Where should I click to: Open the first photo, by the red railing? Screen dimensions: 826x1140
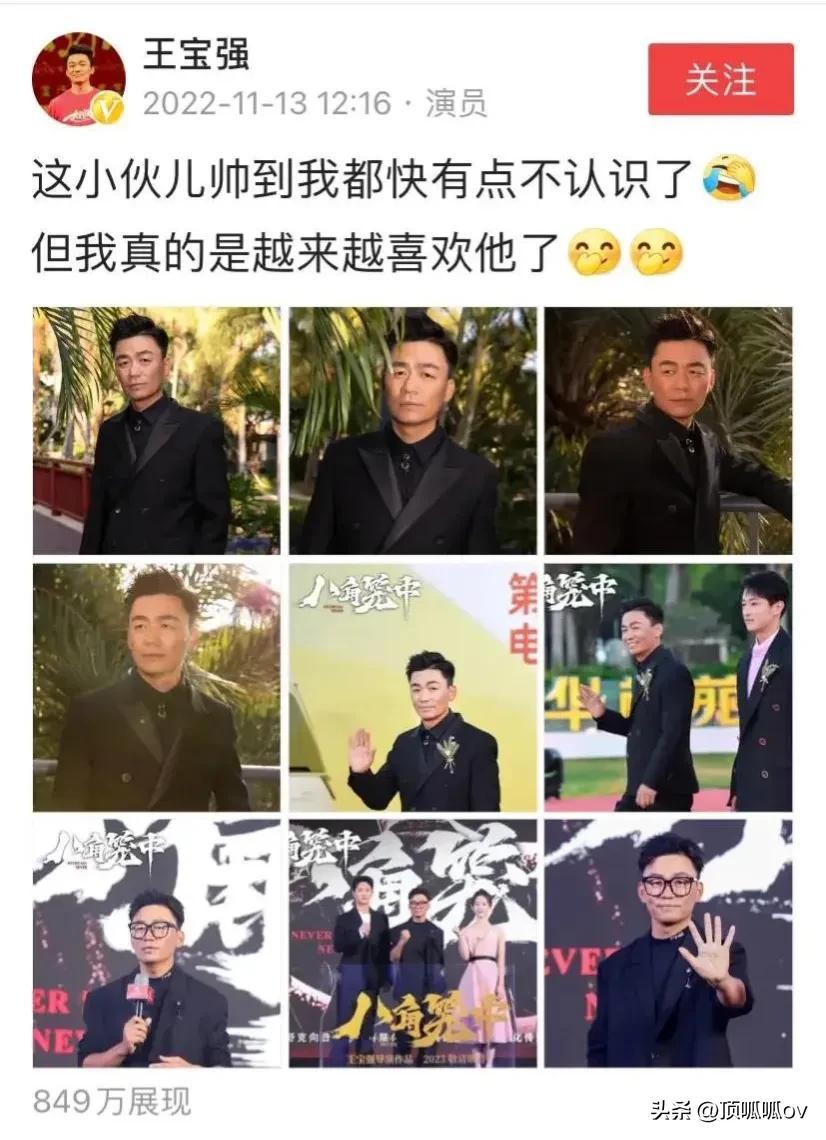coord(157,431)
